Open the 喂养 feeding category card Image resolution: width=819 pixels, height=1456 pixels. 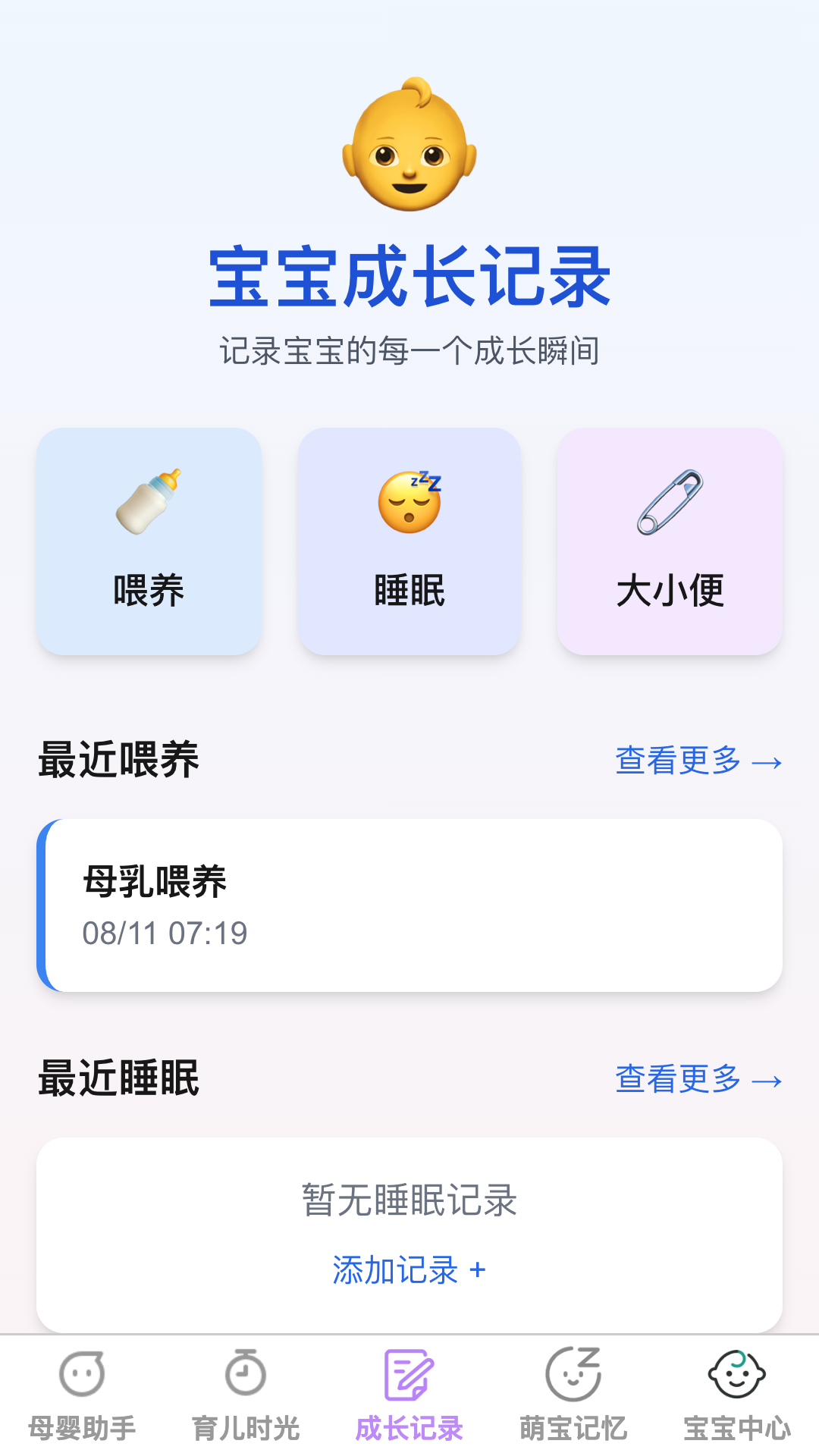tap(149, 540)
